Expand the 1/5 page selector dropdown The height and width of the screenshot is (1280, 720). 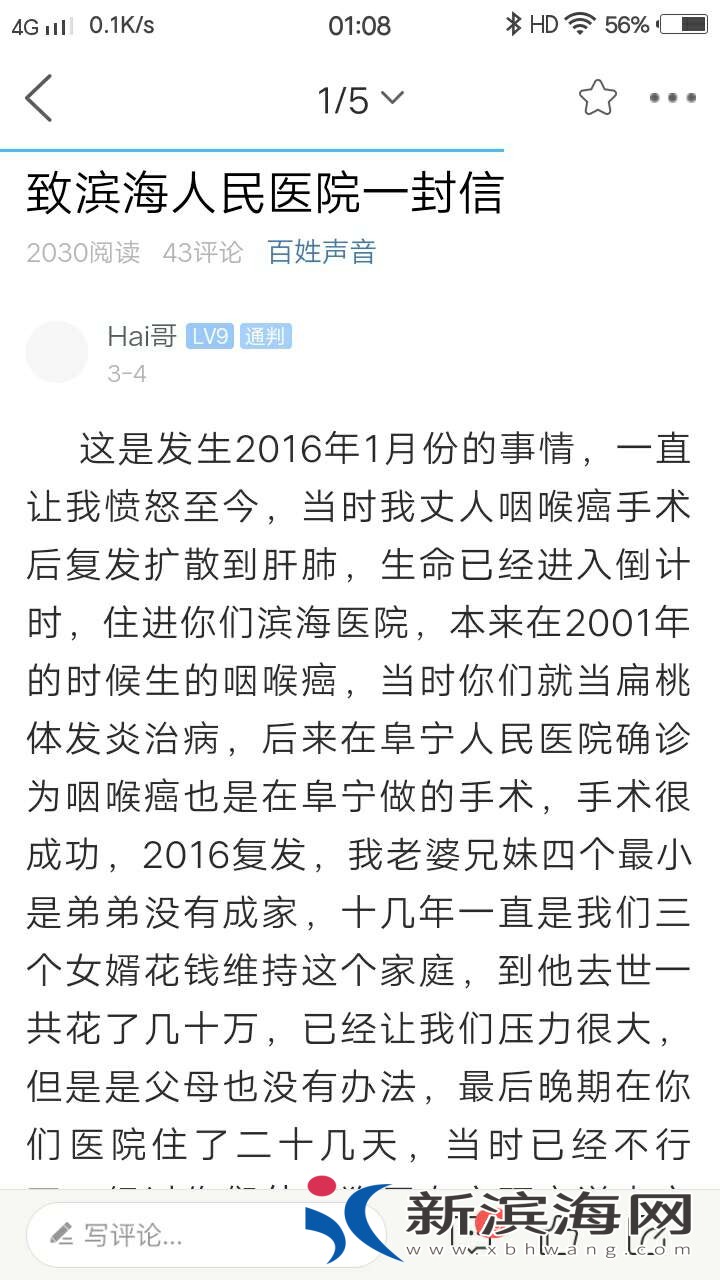360,99
